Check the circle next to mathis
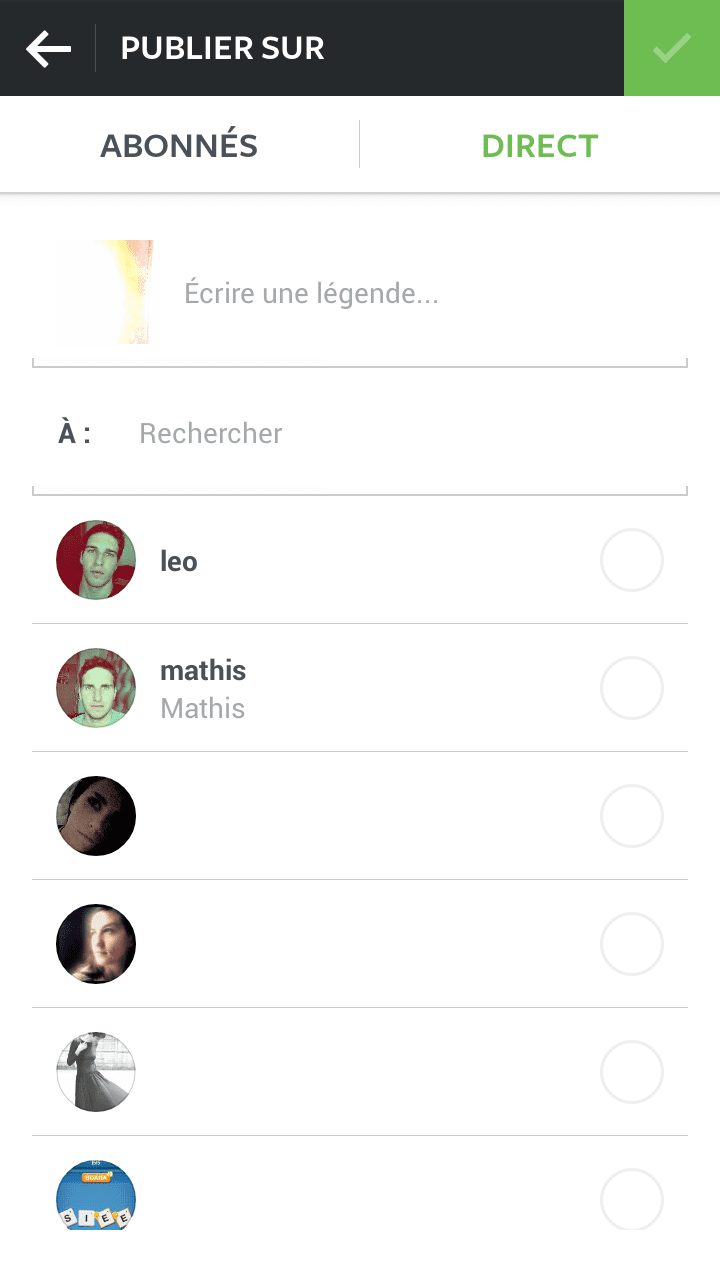720x1280 pixels. click(632, 688)
